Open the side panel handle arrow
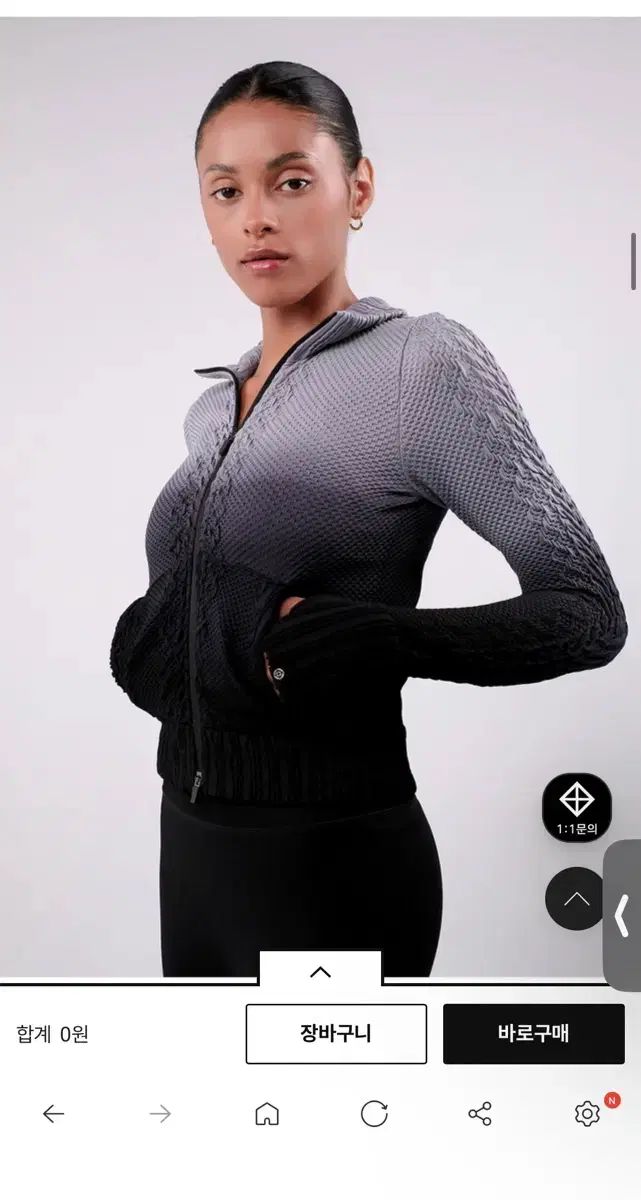The image size is (641, 1200). click(622, 915)
